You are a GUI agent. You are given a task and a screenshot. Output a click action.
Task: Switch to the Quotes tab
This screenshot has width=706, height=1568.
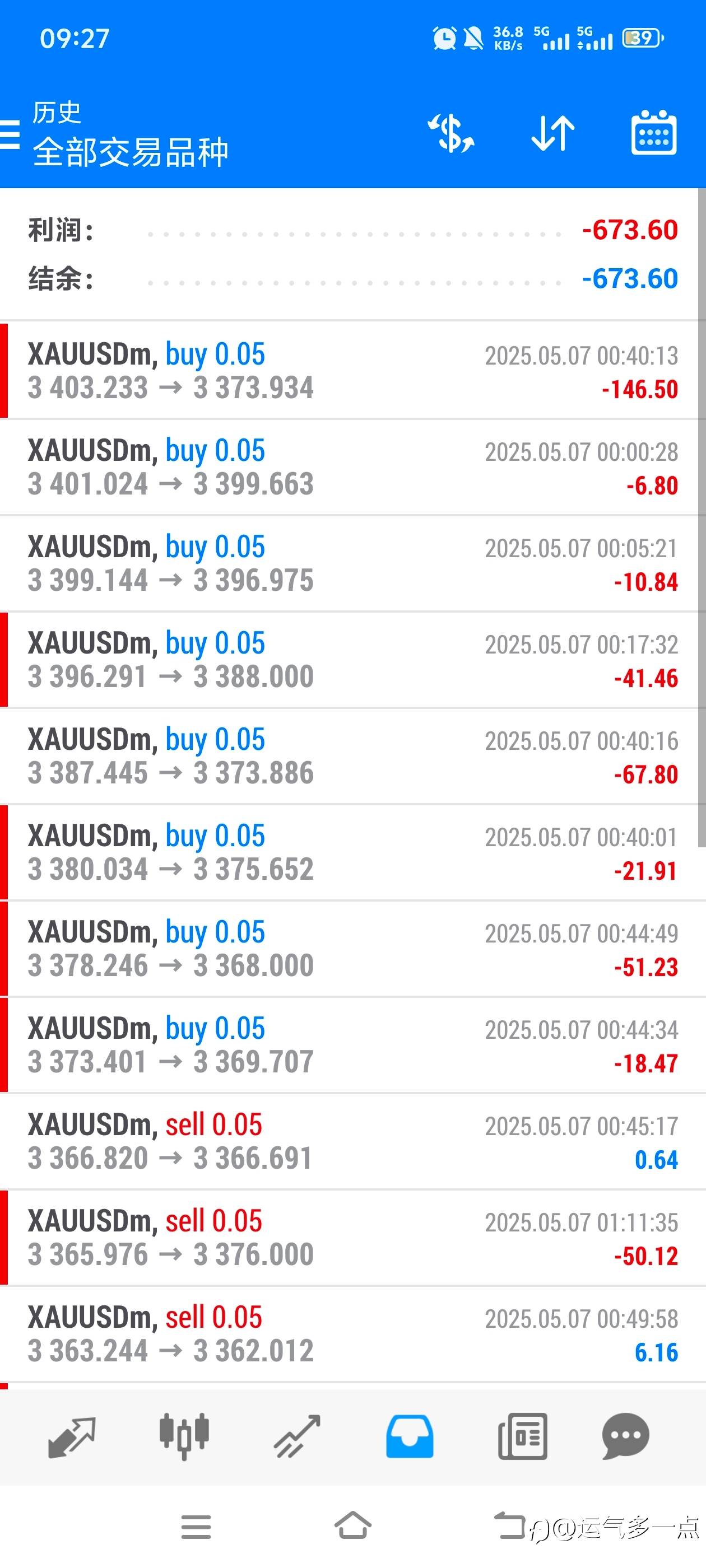[72, 1436]
